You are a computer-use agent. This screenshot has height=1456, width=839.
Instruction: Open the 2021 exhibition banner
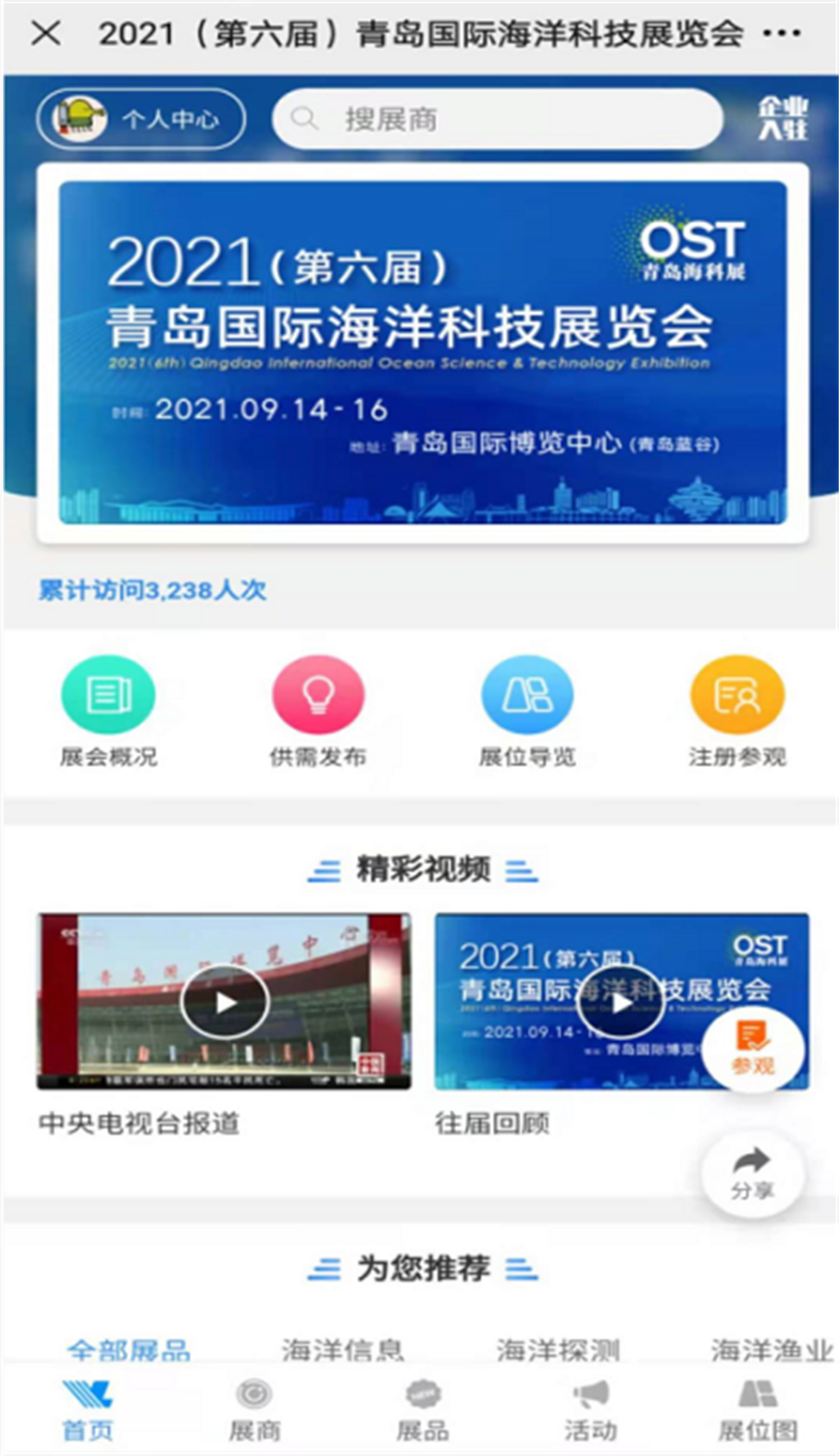422,353
